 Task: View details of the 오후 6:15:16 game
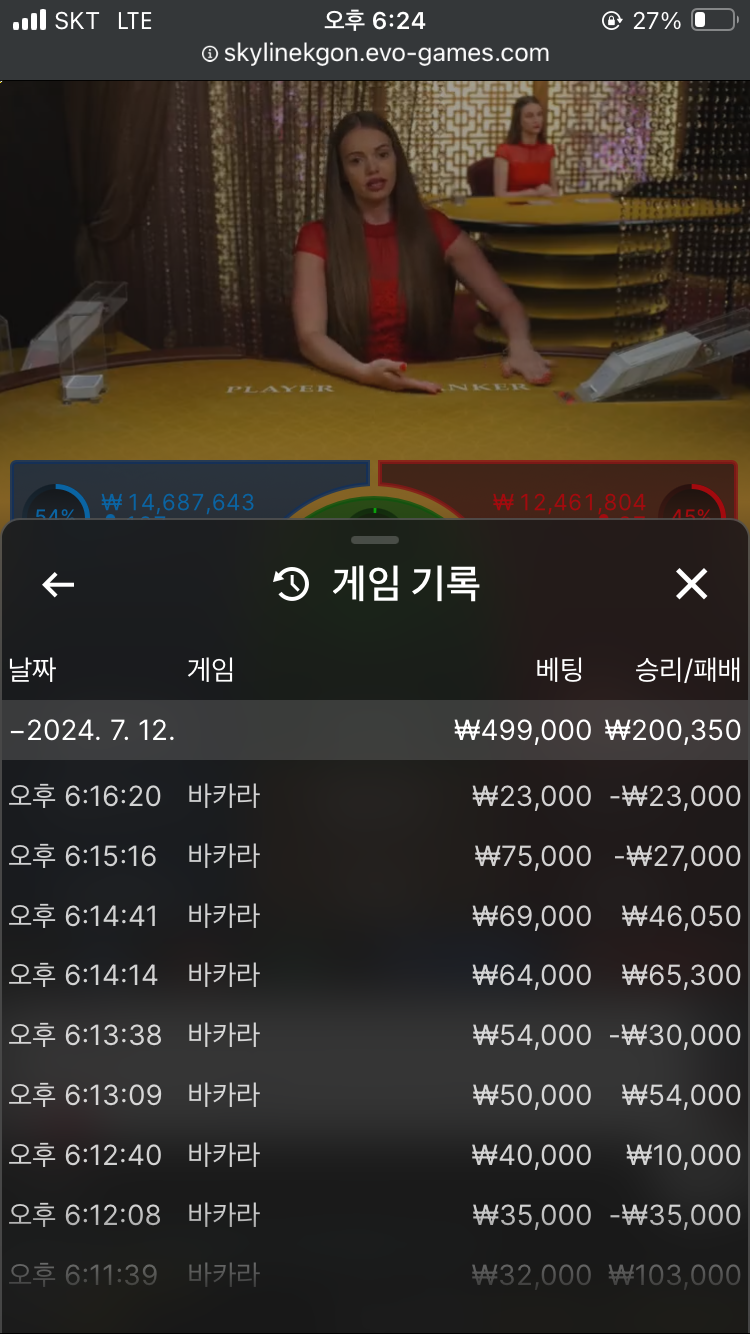tap(375, 856)
